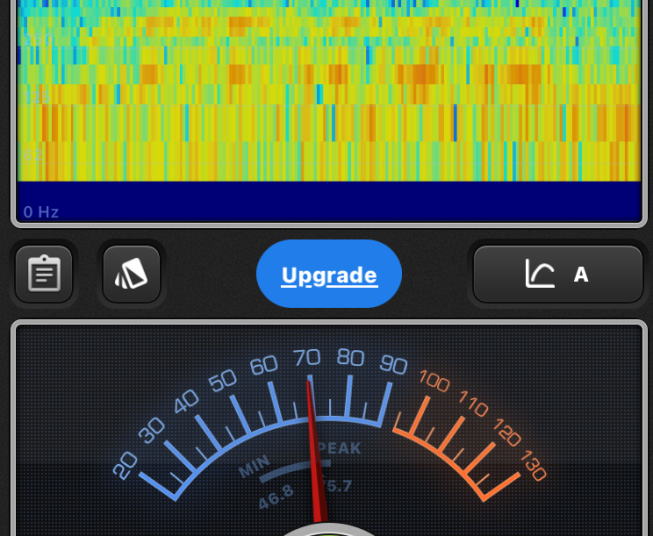Screen dimensions: 653x536
Task: Open the clipboard log icon
Action: point(44,274)
